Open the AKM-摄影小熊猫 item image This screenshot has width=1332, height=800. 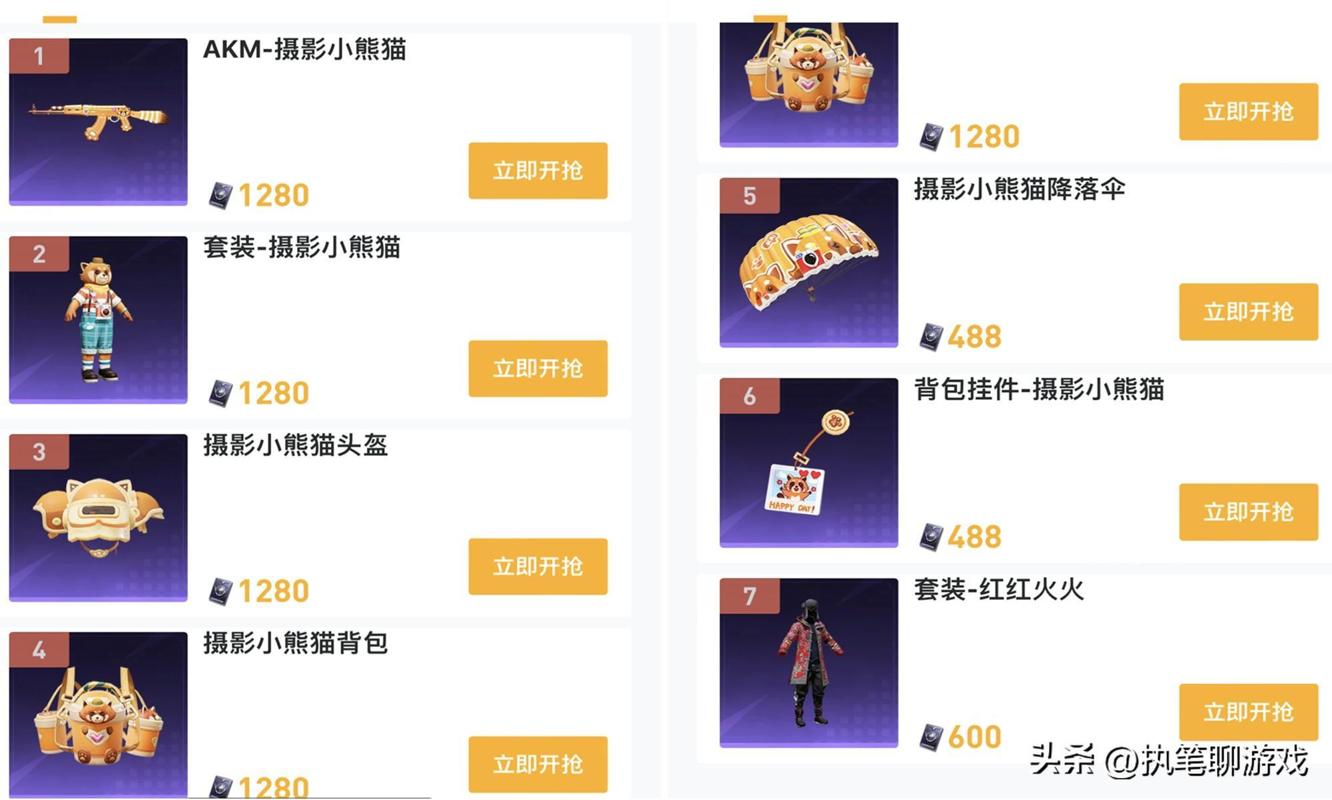click(x=98, y=122)
